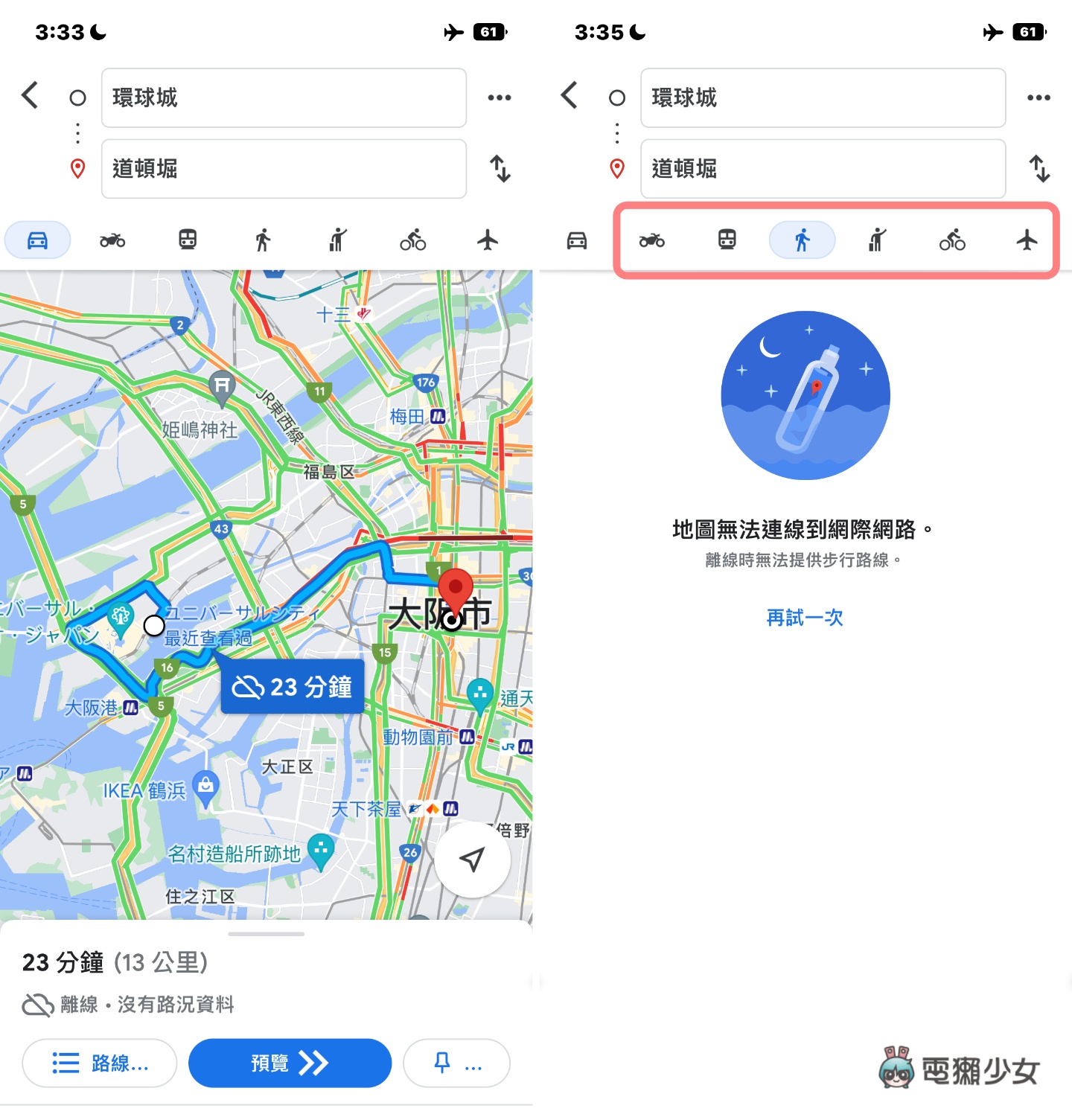
Task: Select the cycling route icon
Action: click(412, 240)
